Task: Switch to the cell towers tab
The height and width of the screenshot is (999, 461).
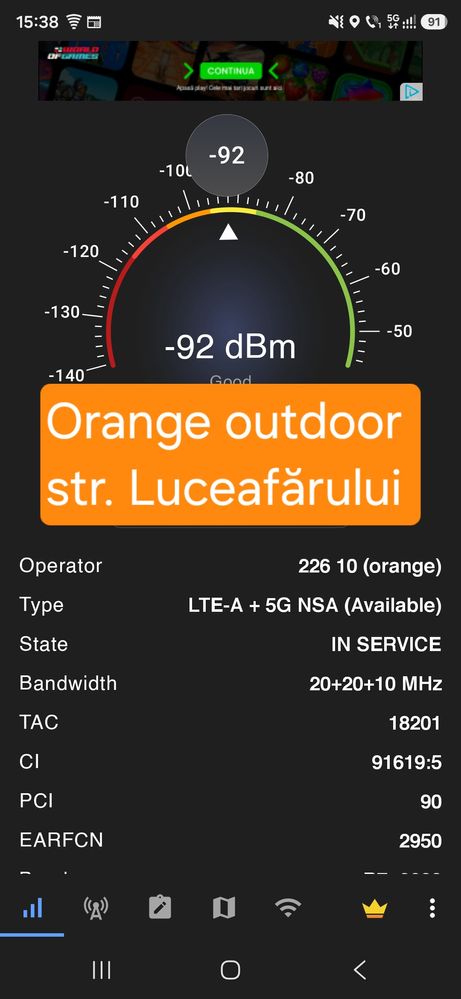Action: pyautogui.click(x=96, y=907)
